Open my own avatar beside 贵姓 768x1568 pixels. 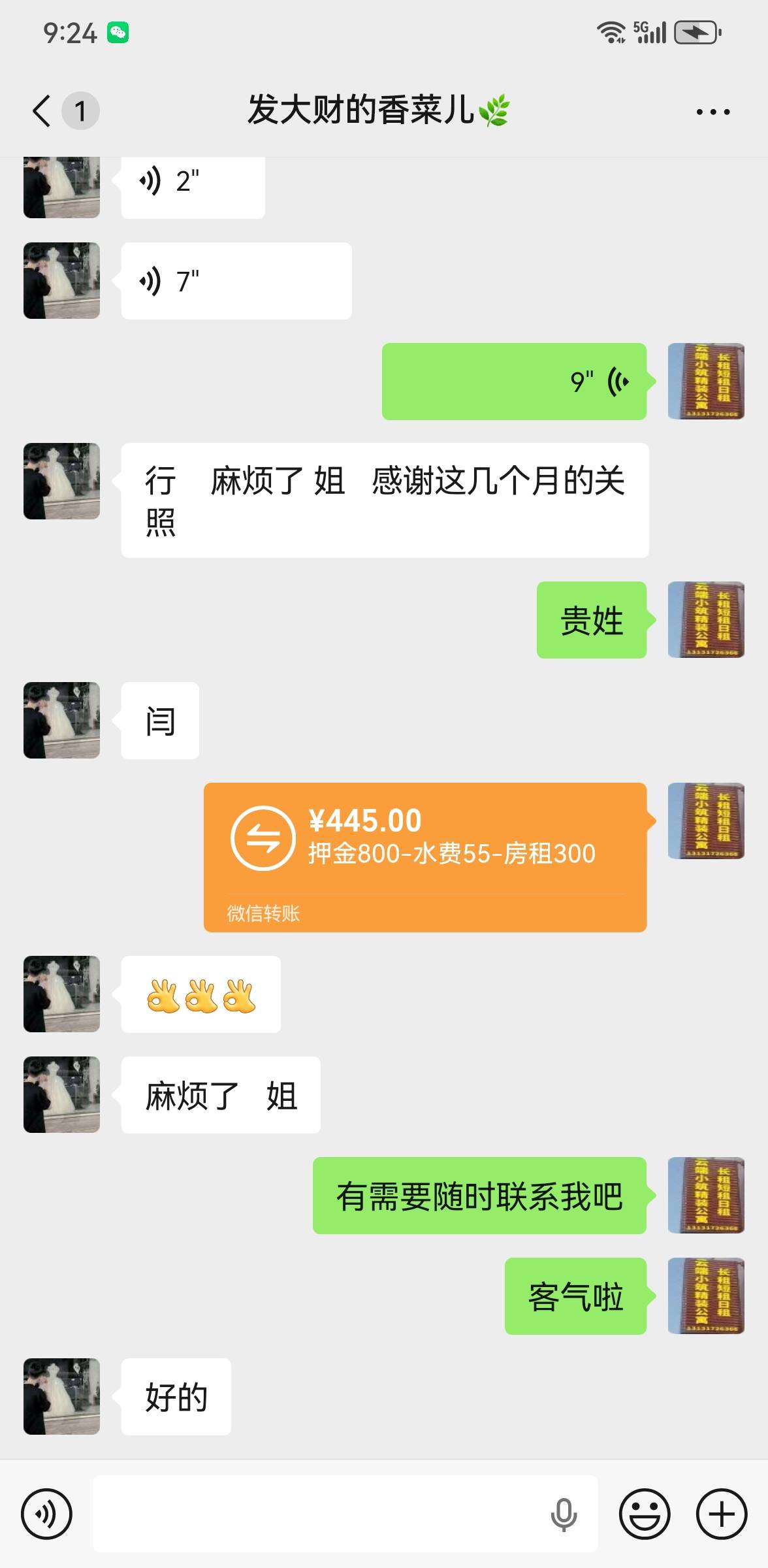pyautogui.click(x=706, y=620)
